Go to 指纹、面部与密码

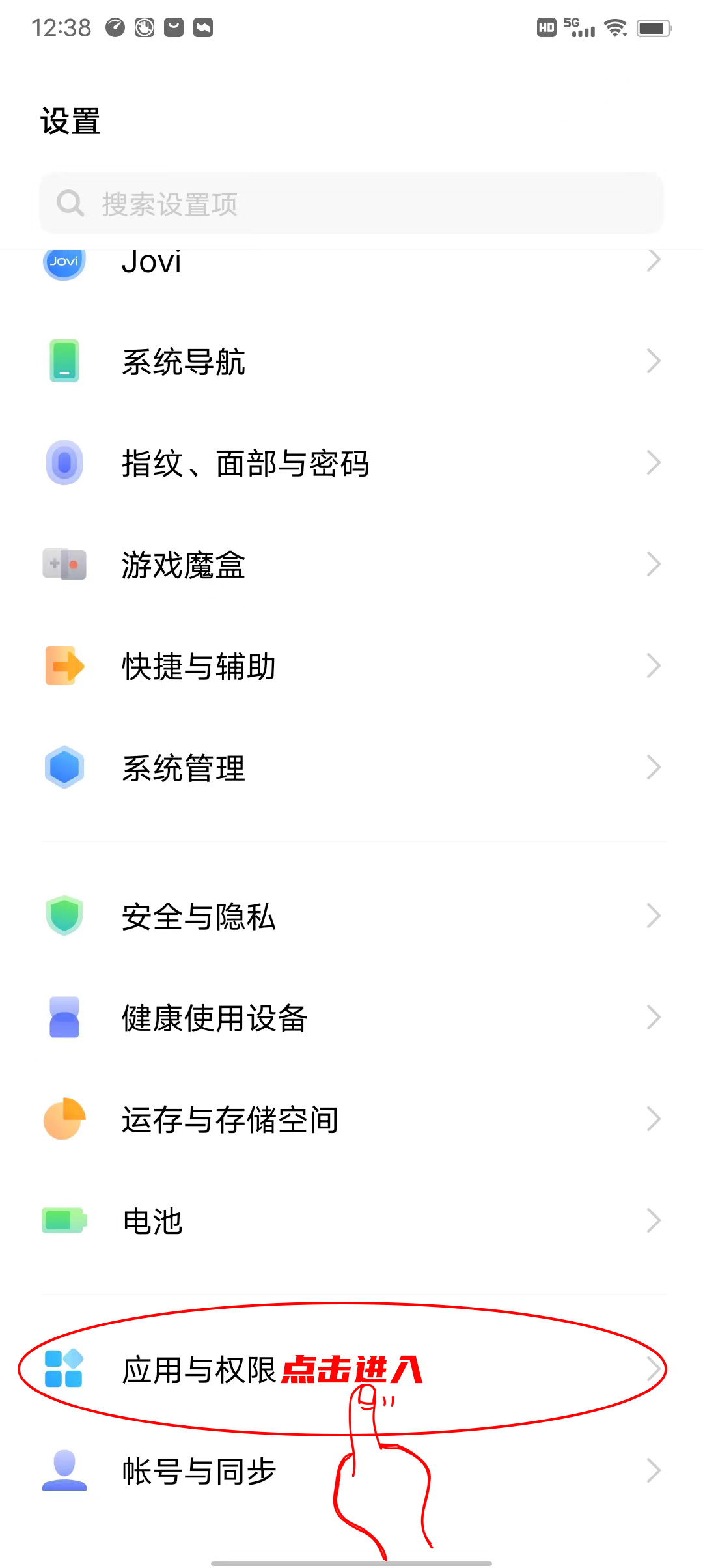coord(351,463)
